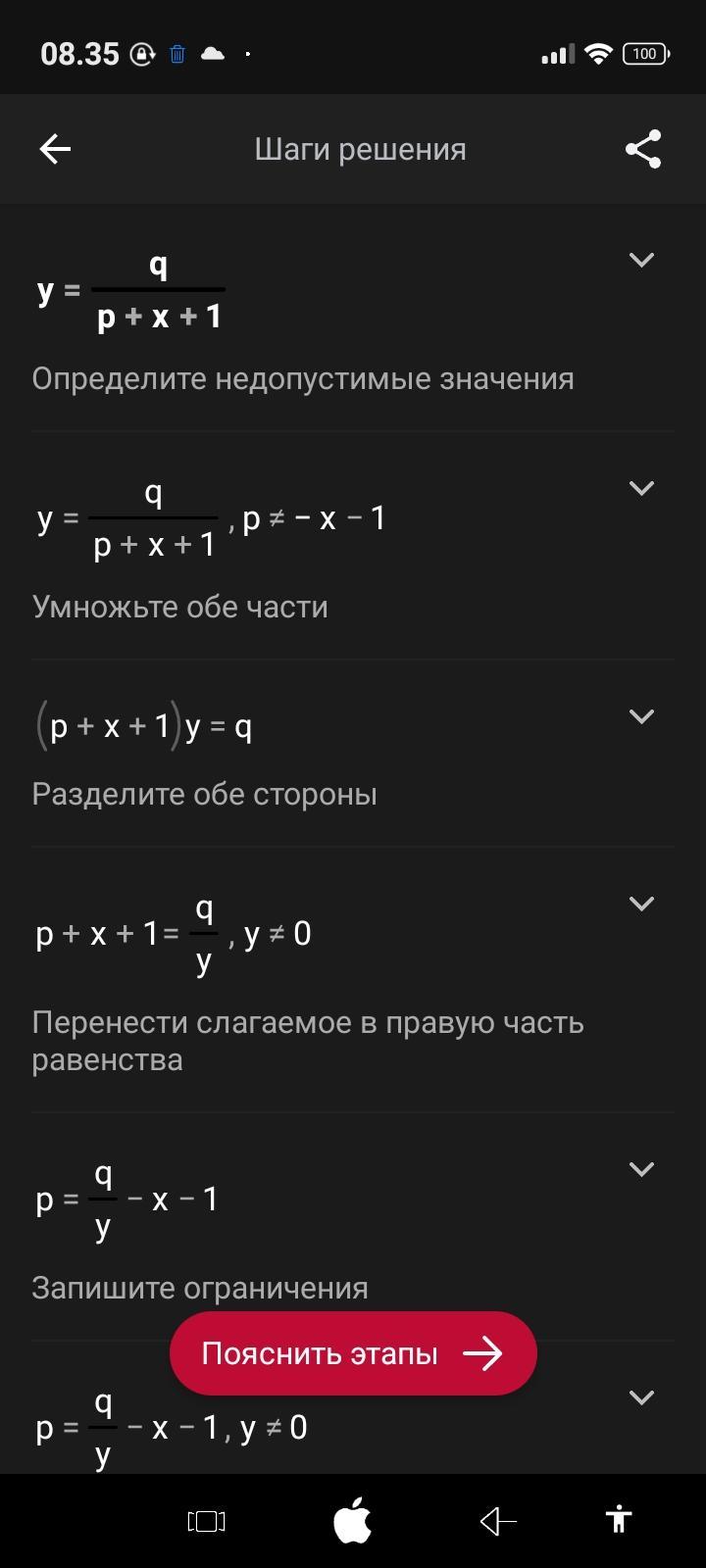Screen dimensions: 706x1568
Task: Expand the Запишите ограничения step
Action: click(x=641, y=1169)
